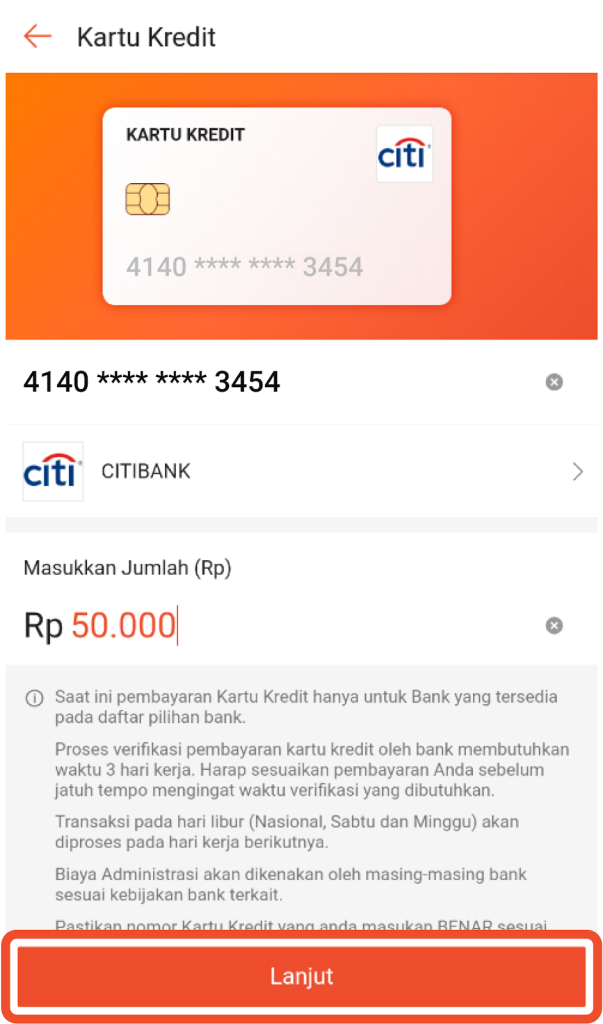Clear the entered amount
603x1024 pixels.
tap(554, 626)
